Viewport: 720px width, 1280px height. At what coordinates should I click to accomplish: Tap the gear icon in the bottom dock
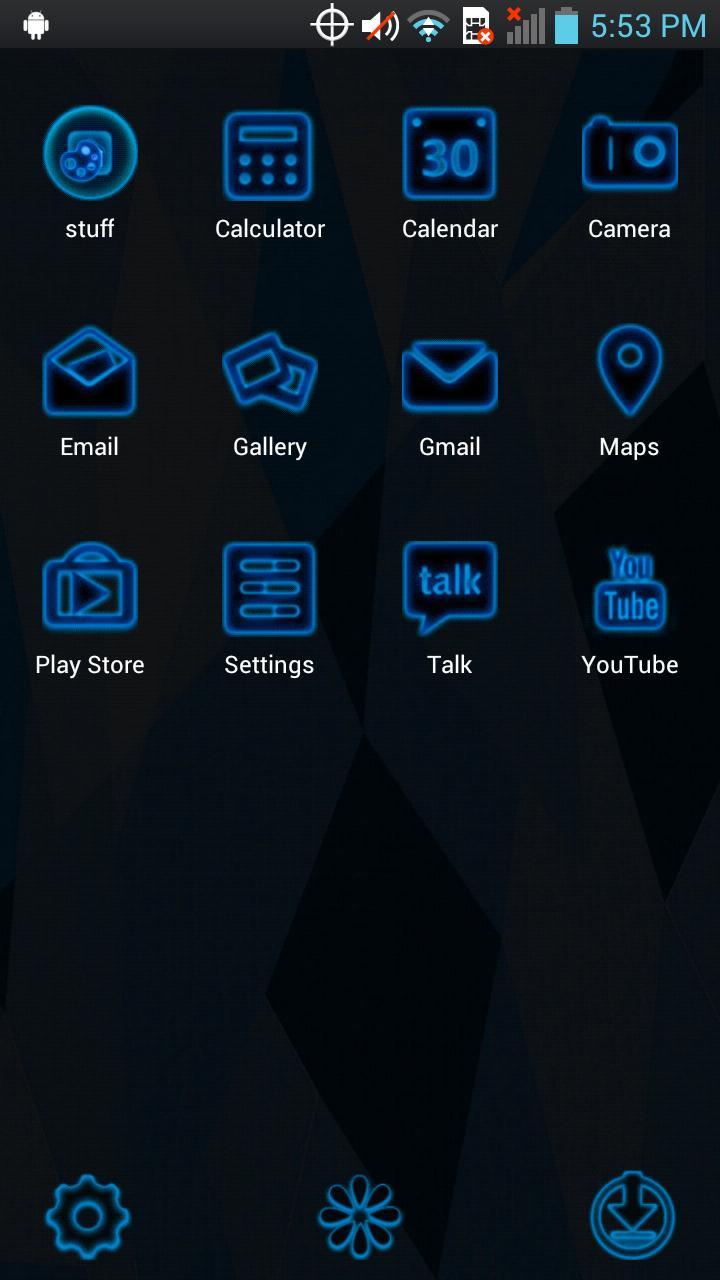[89, 1217]
